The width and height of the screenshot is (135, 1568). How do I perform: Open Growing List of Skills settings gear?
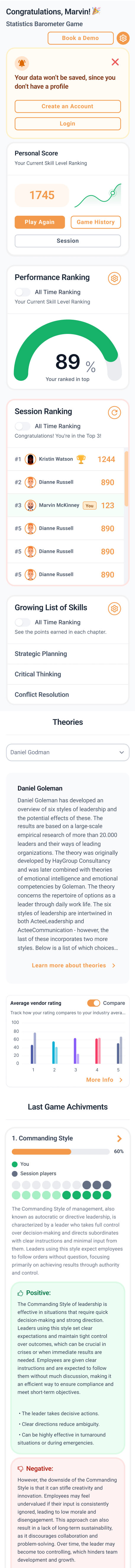point(114,609)
